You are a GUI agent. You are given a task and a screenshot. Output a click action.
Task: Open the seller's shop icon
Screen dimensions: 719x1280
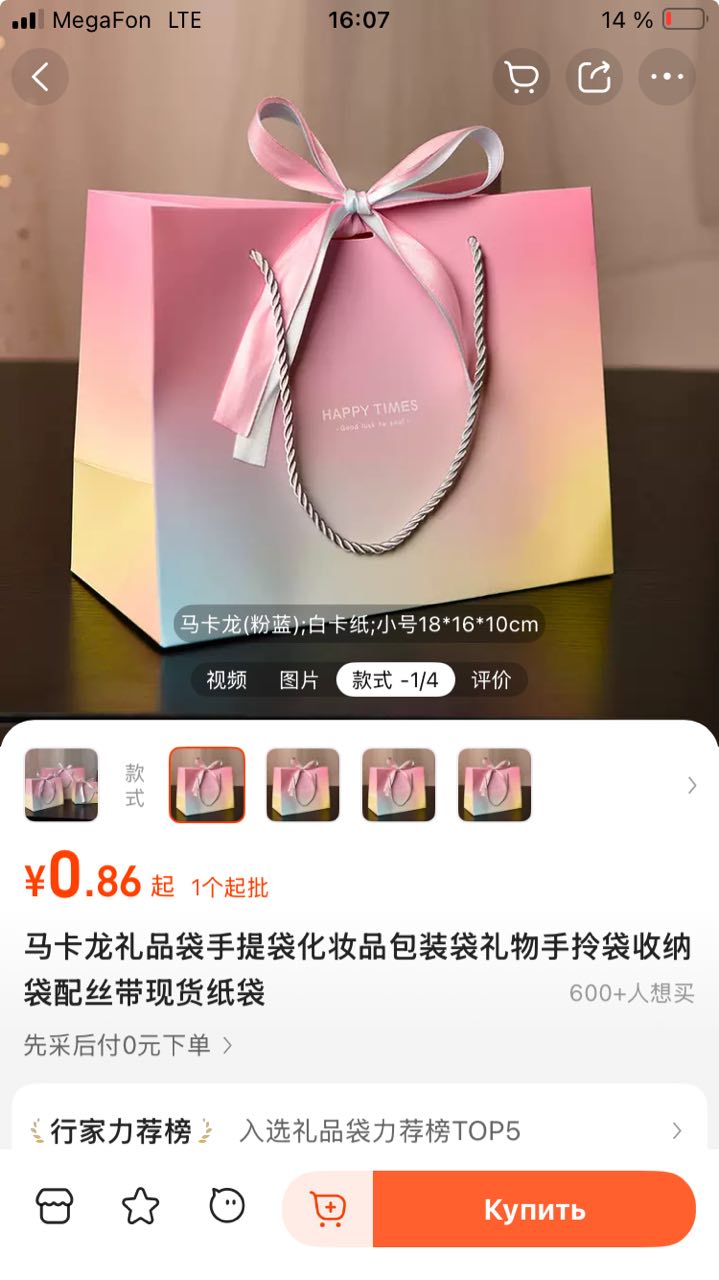coord(55,1207)
